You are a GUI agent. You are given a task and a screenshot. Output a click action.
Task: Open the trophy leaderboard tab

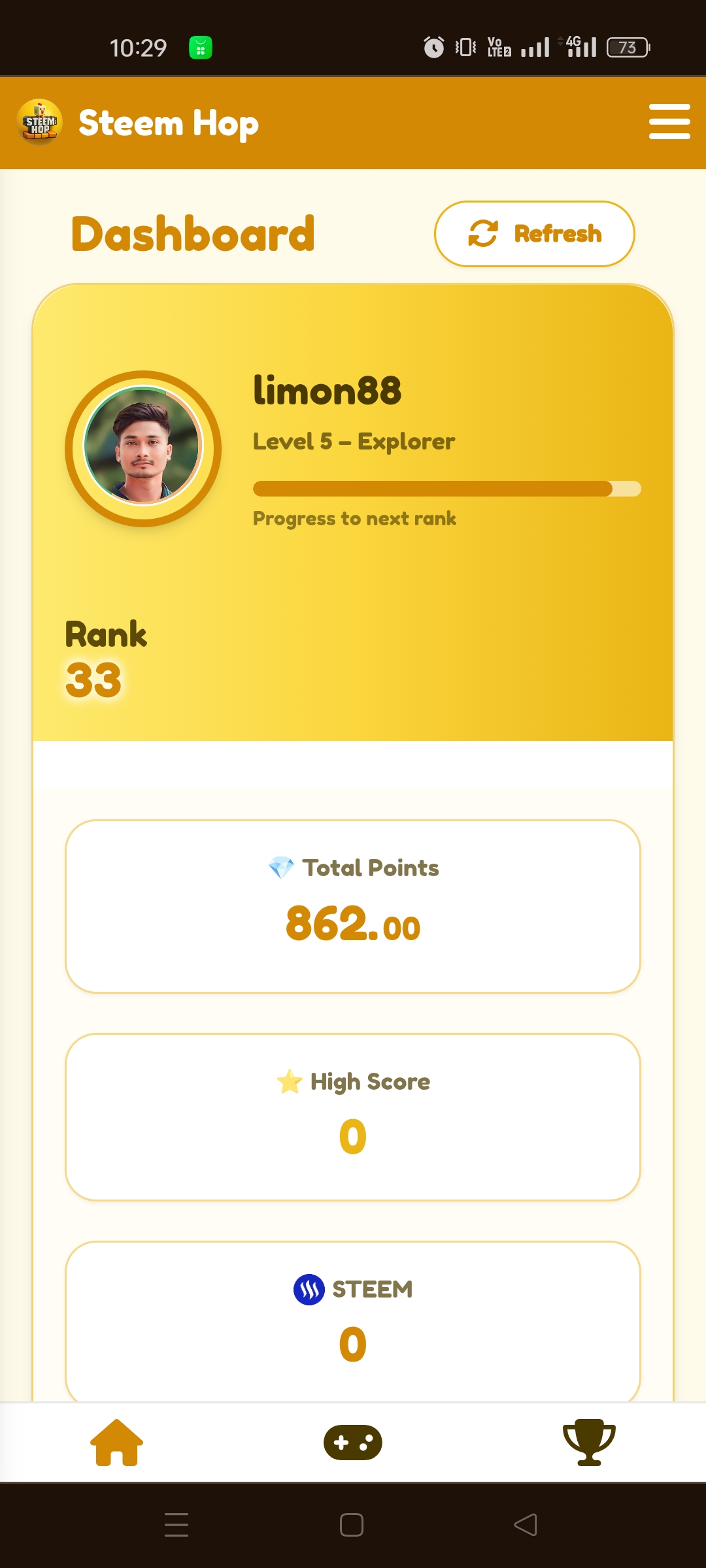click(589, 1443)
